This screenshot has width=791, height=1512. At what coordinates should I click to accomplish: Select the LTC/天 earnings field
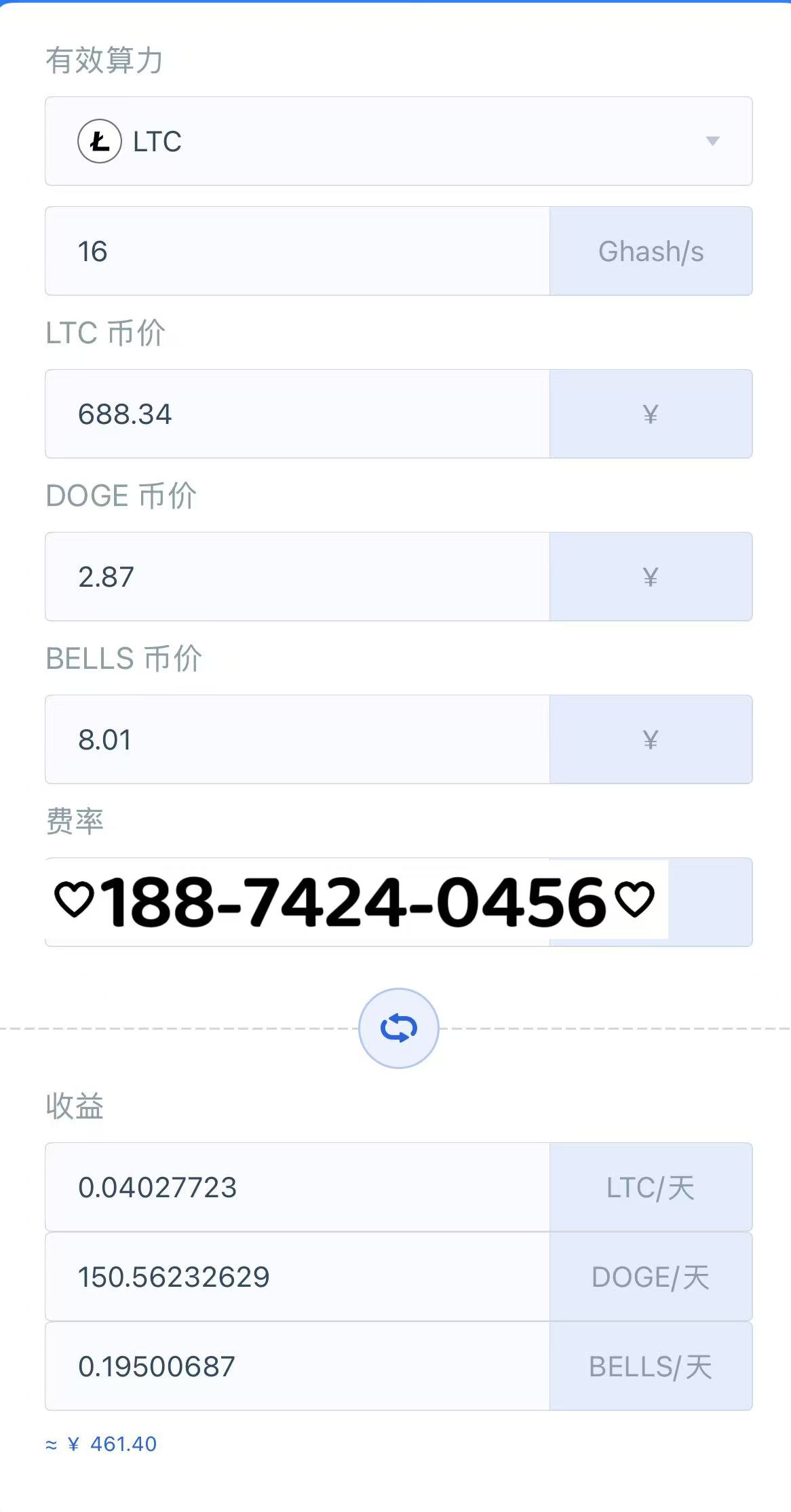pyautogui.click(x=298, y=1187)
